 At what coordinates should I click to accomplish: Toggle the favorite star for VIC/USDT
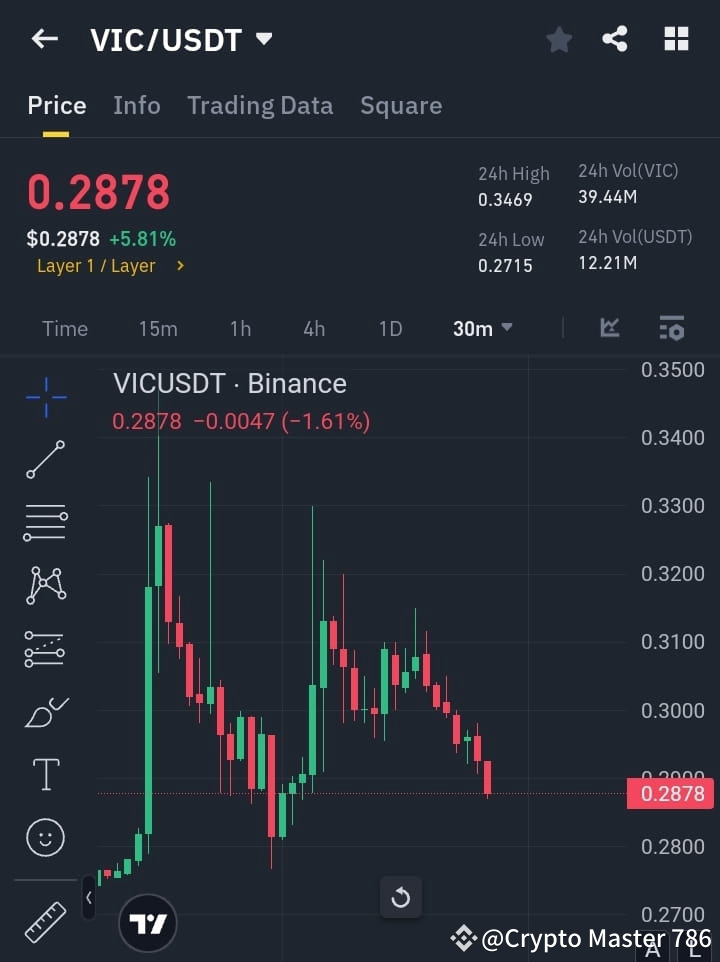(x=558, y=40)
